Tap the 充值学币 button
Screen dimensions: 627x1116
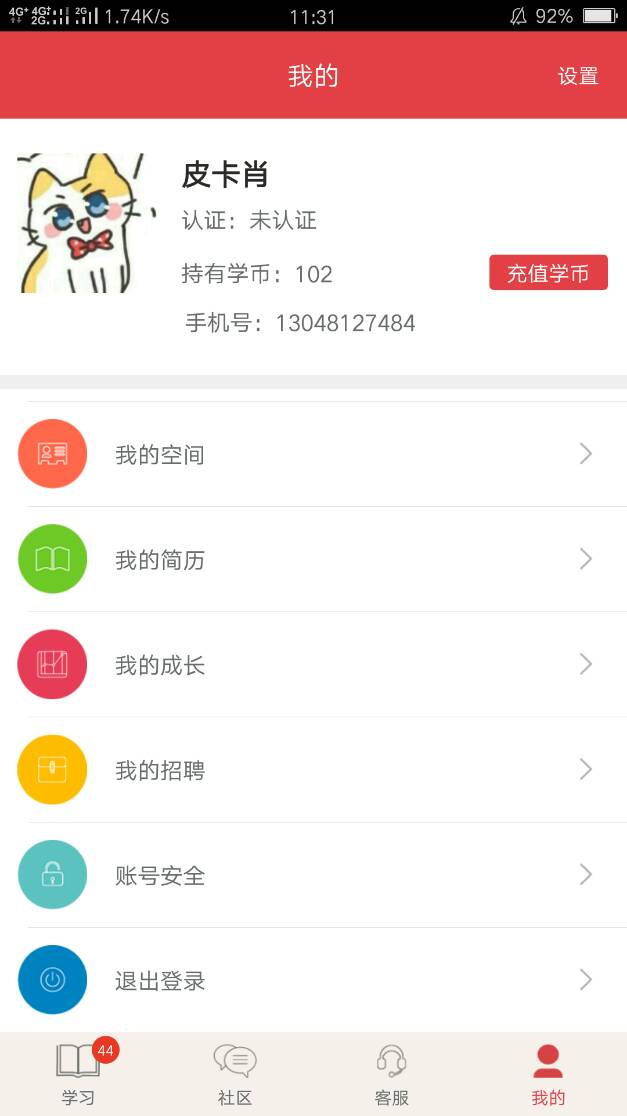point(548,273)
